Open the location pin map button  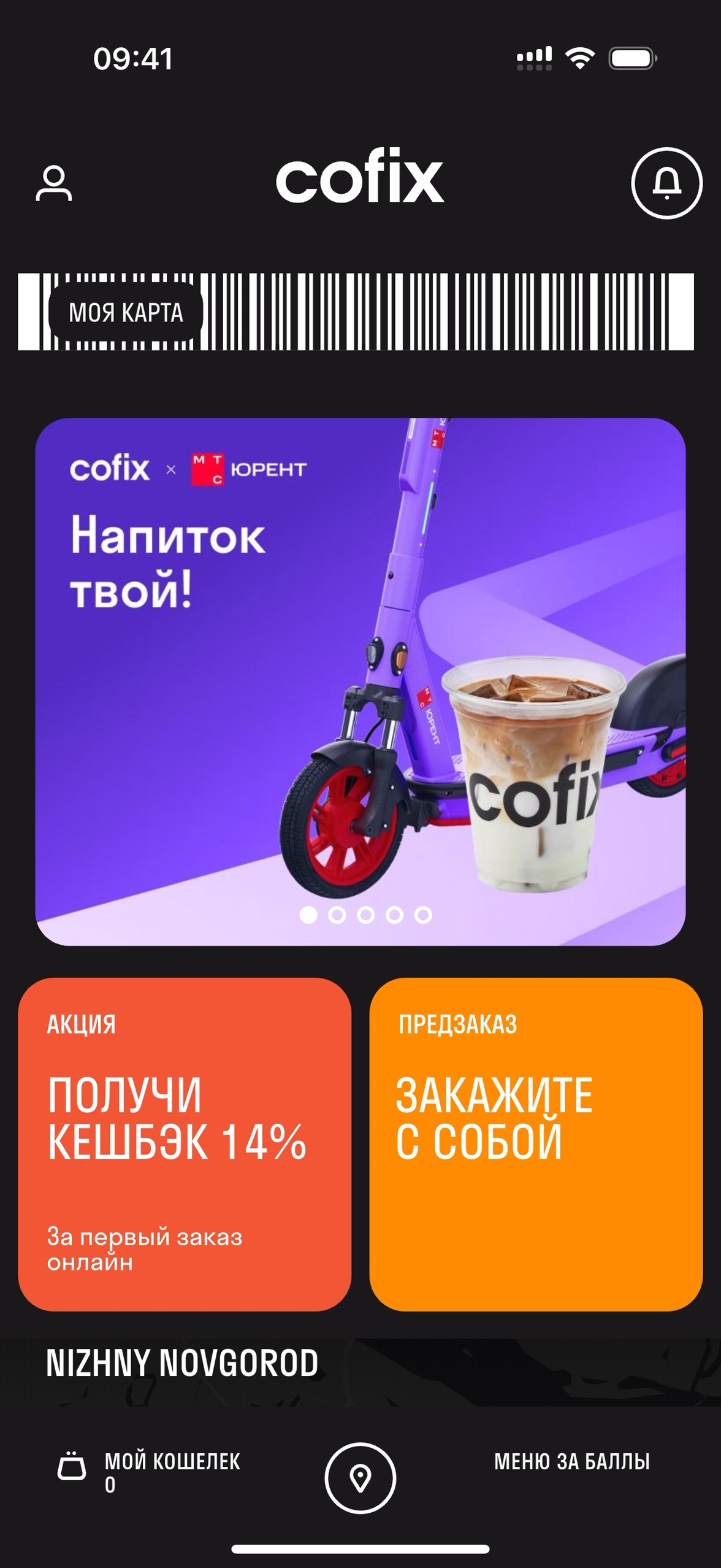[360, 1477]
